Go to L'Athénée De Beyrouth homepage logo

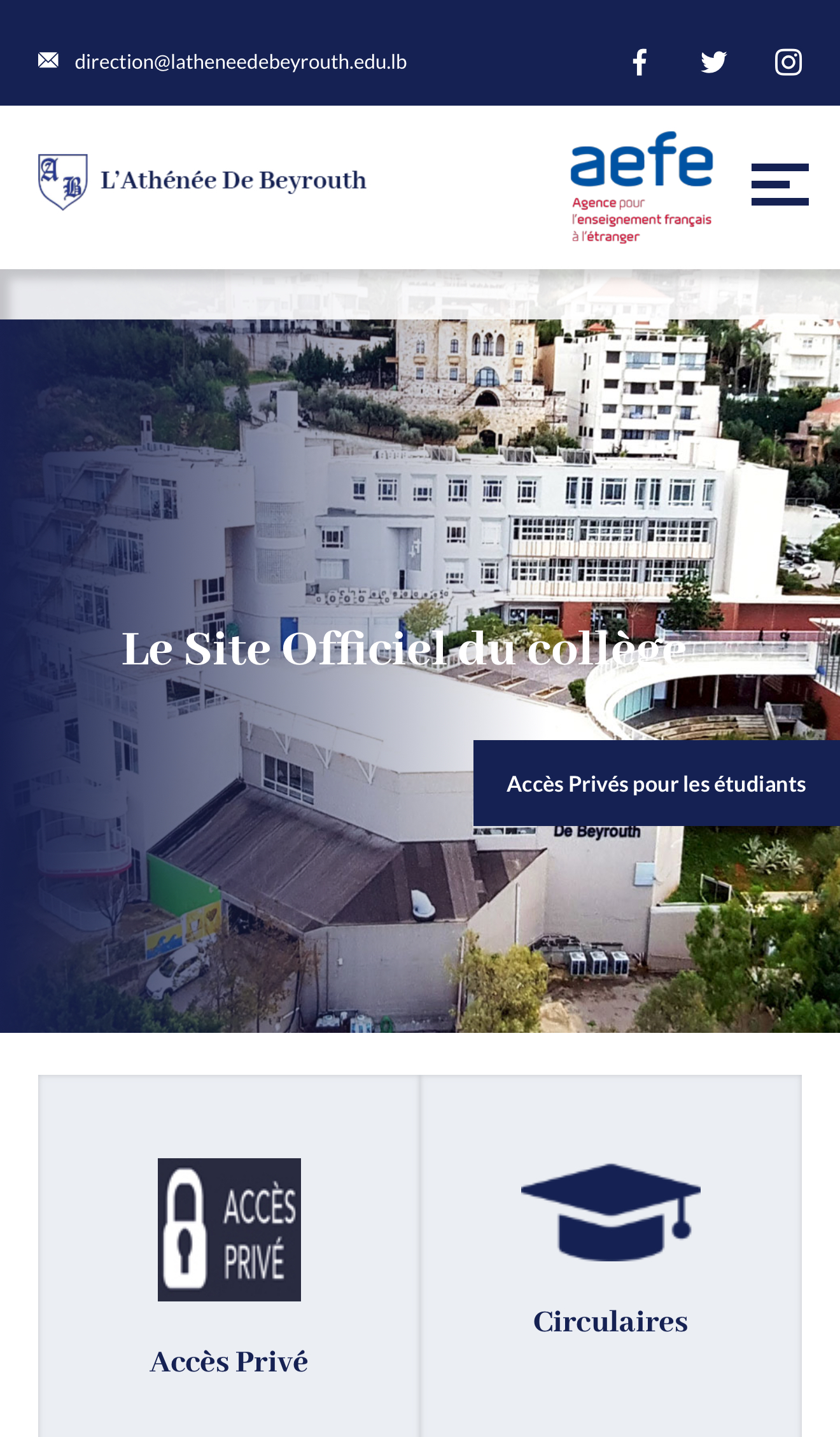(x=202, y=181)
